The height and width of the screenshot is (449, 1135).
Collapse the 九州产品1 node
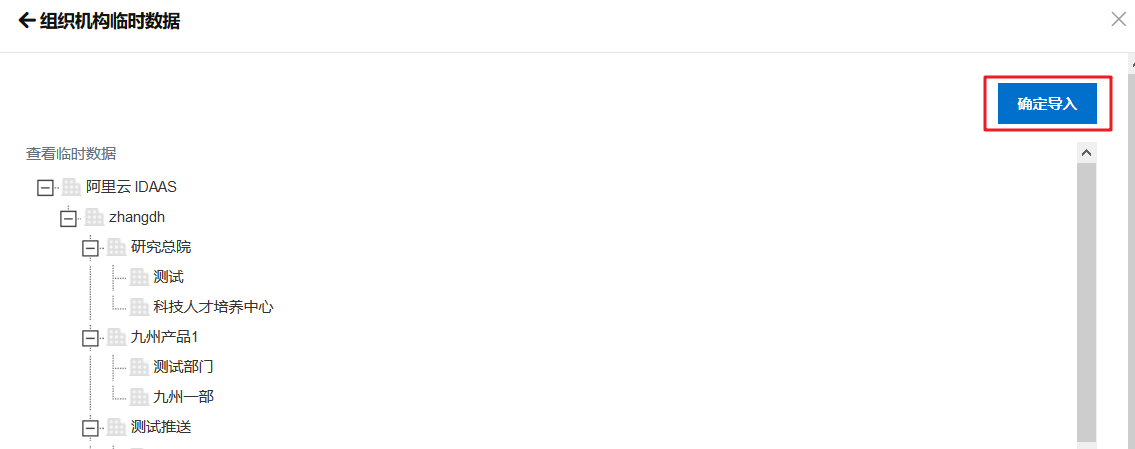(91, 337)
